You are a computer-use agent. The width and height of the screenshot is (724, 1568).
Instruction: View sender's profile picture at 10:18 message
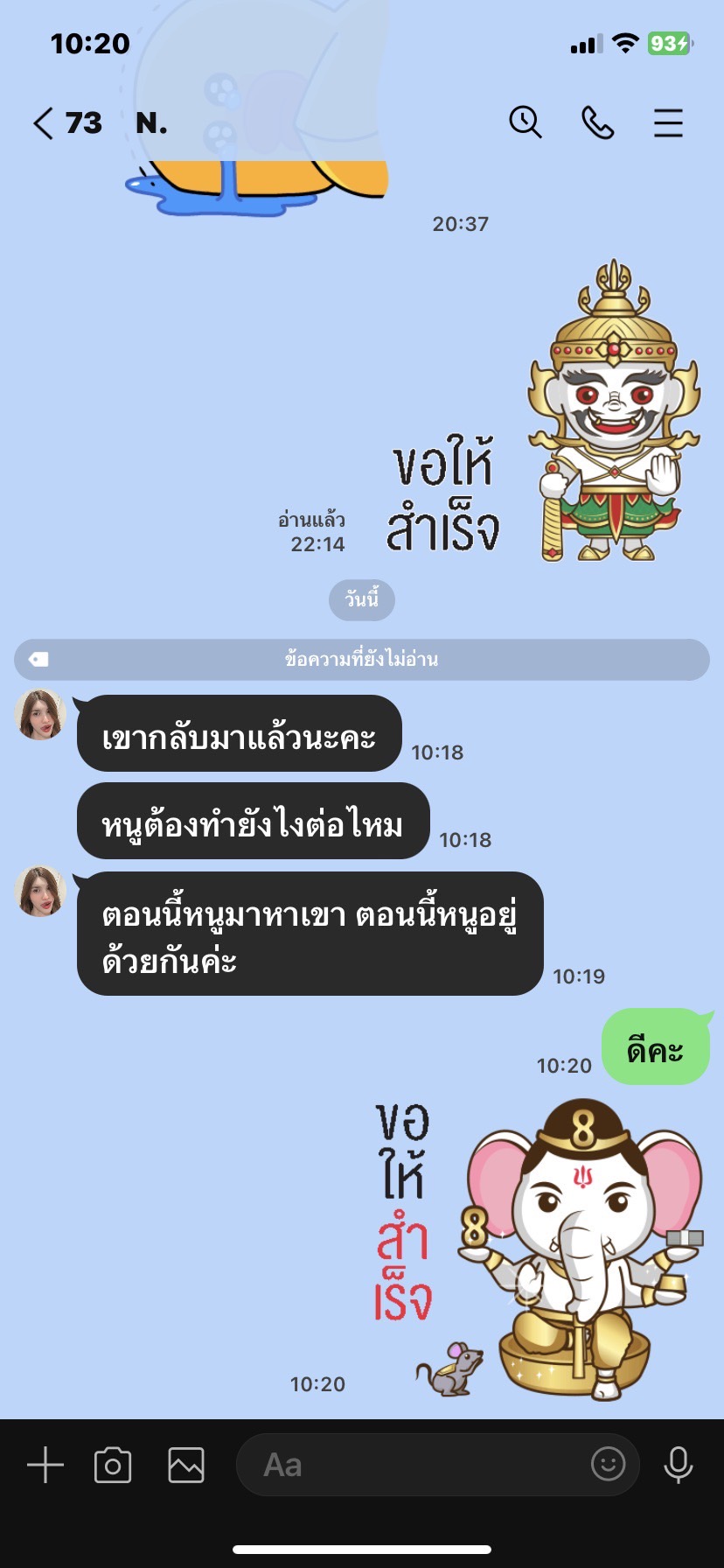tap(40, 715)
